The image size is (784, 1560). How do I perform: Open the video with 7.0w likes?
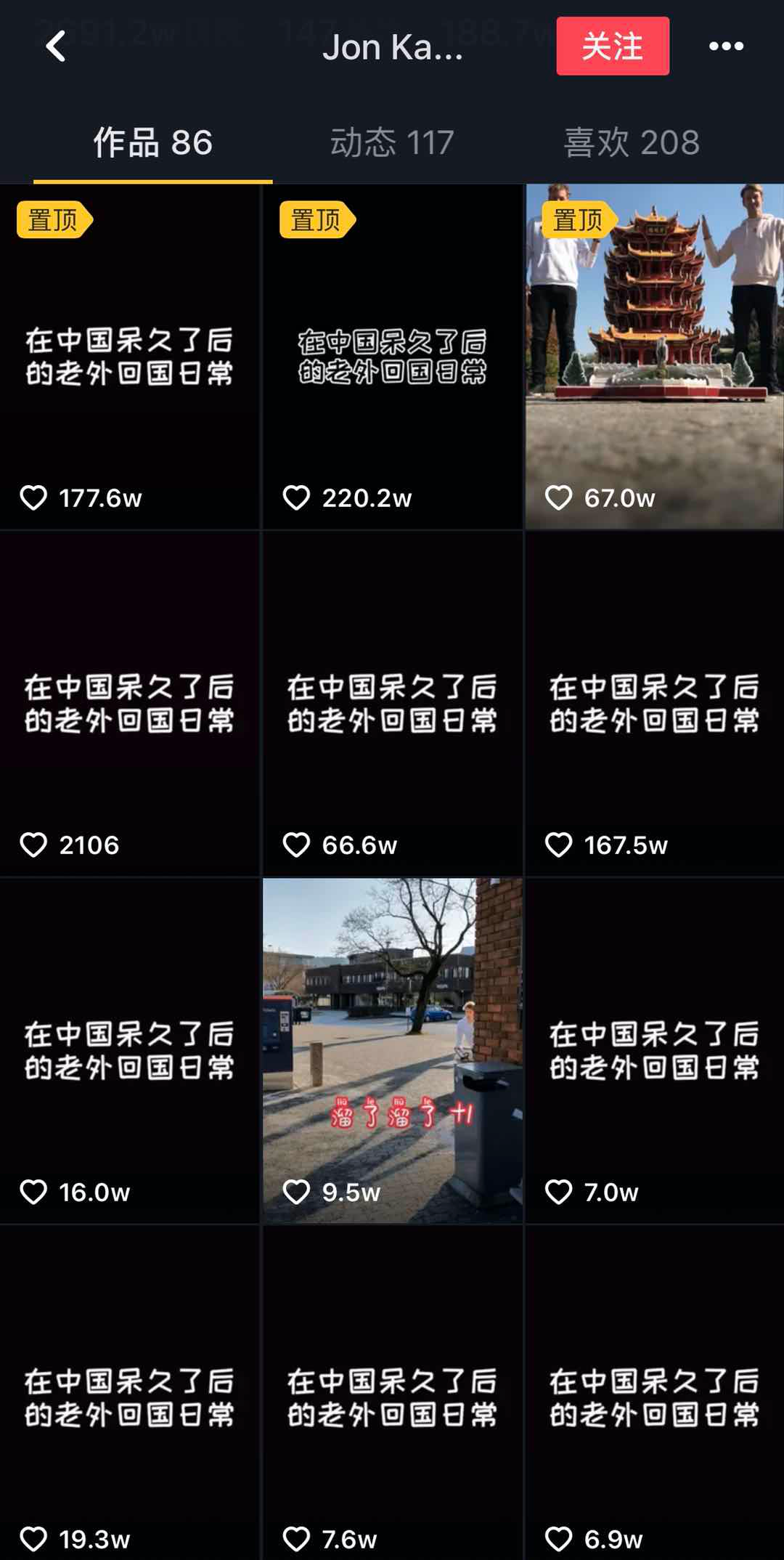(x=654, y=1050)
